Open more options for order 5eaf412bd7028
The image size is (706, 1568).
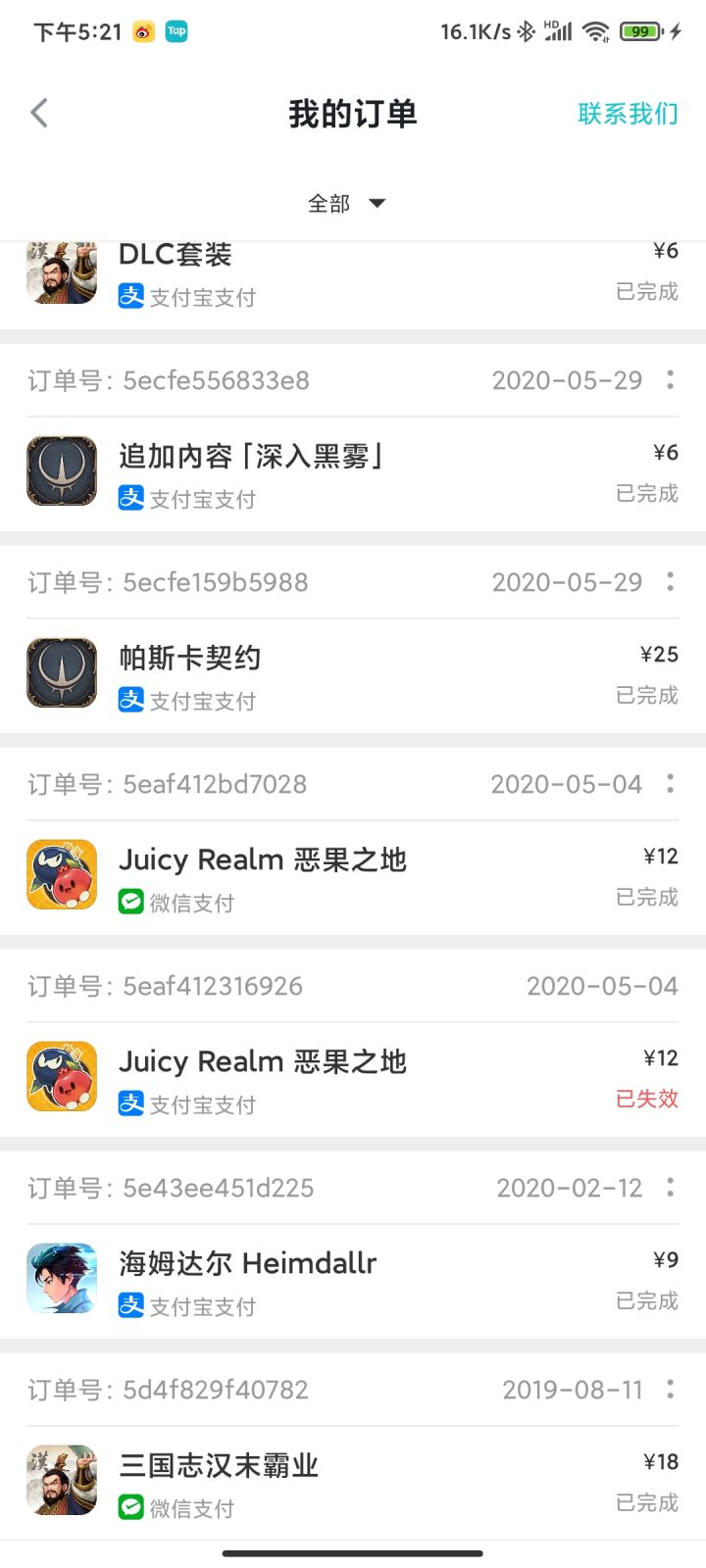671,783
